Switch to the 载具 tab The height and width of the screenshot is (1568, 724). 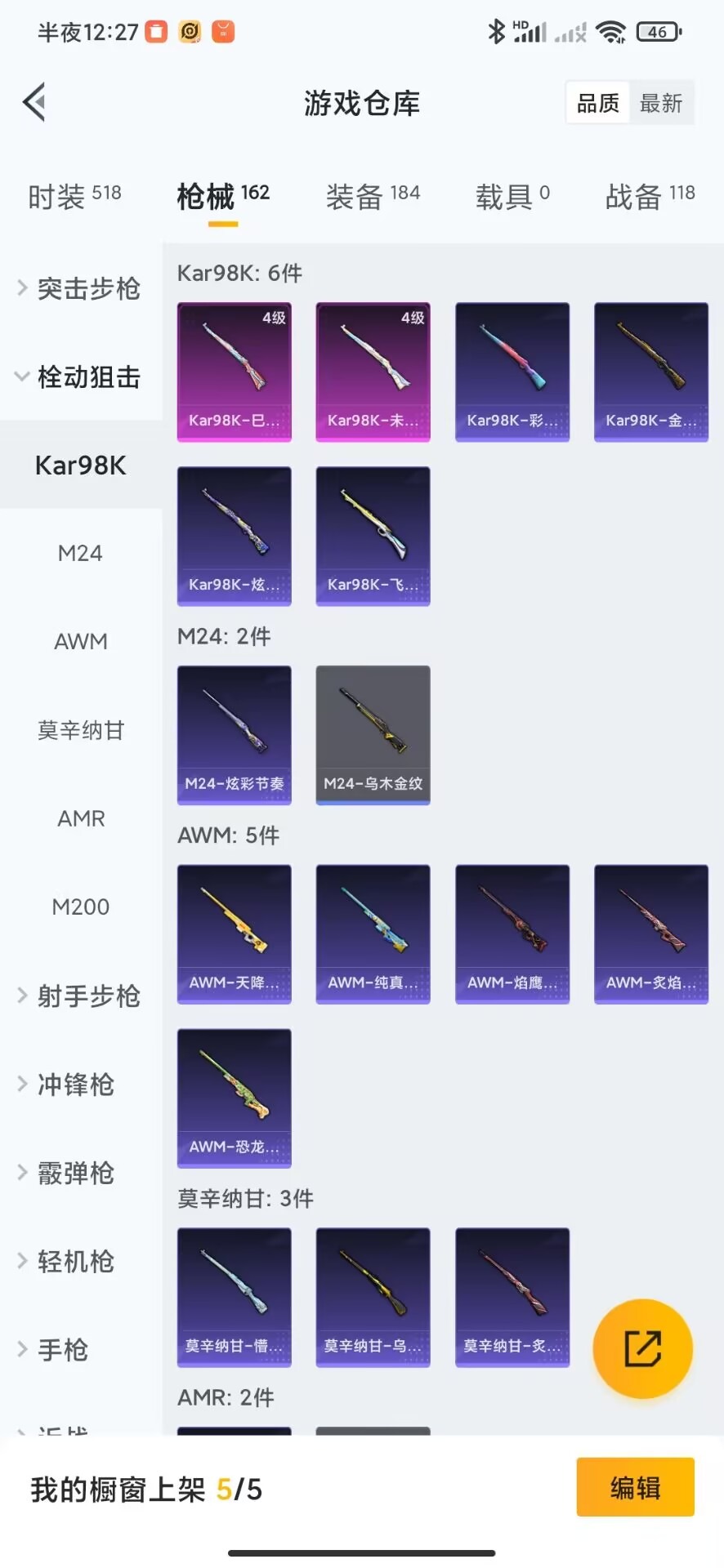[512, 196]
